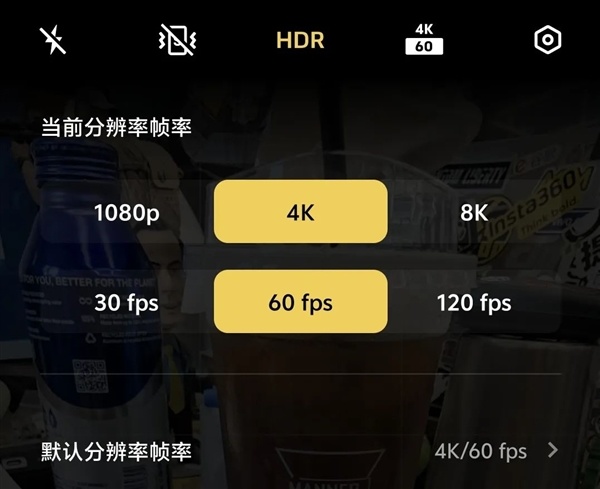Select 1080p resolution

tap(127, 212)
